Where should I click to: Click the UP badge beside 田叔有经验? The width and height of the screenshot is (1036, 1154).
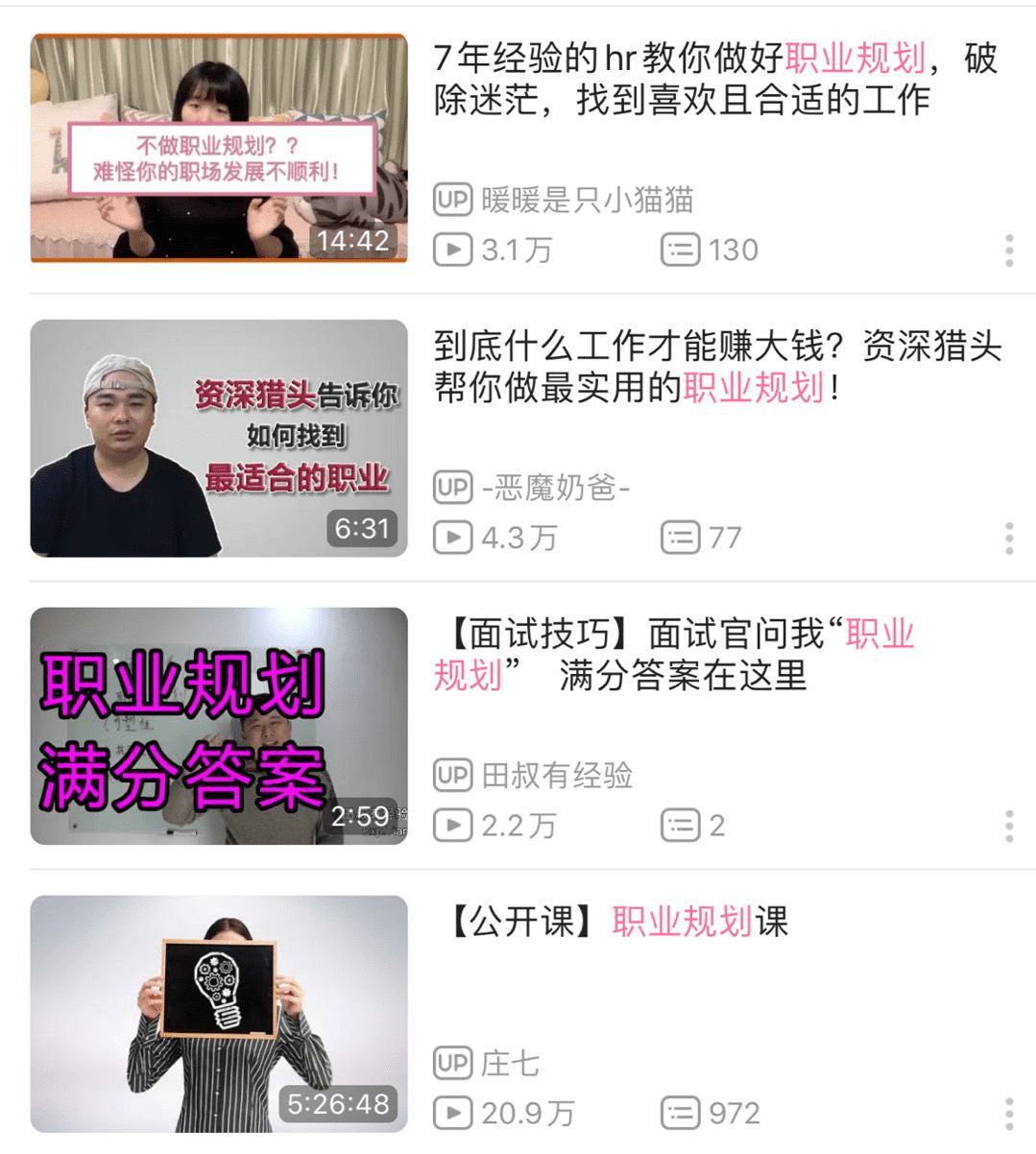[x=451, y=774]
